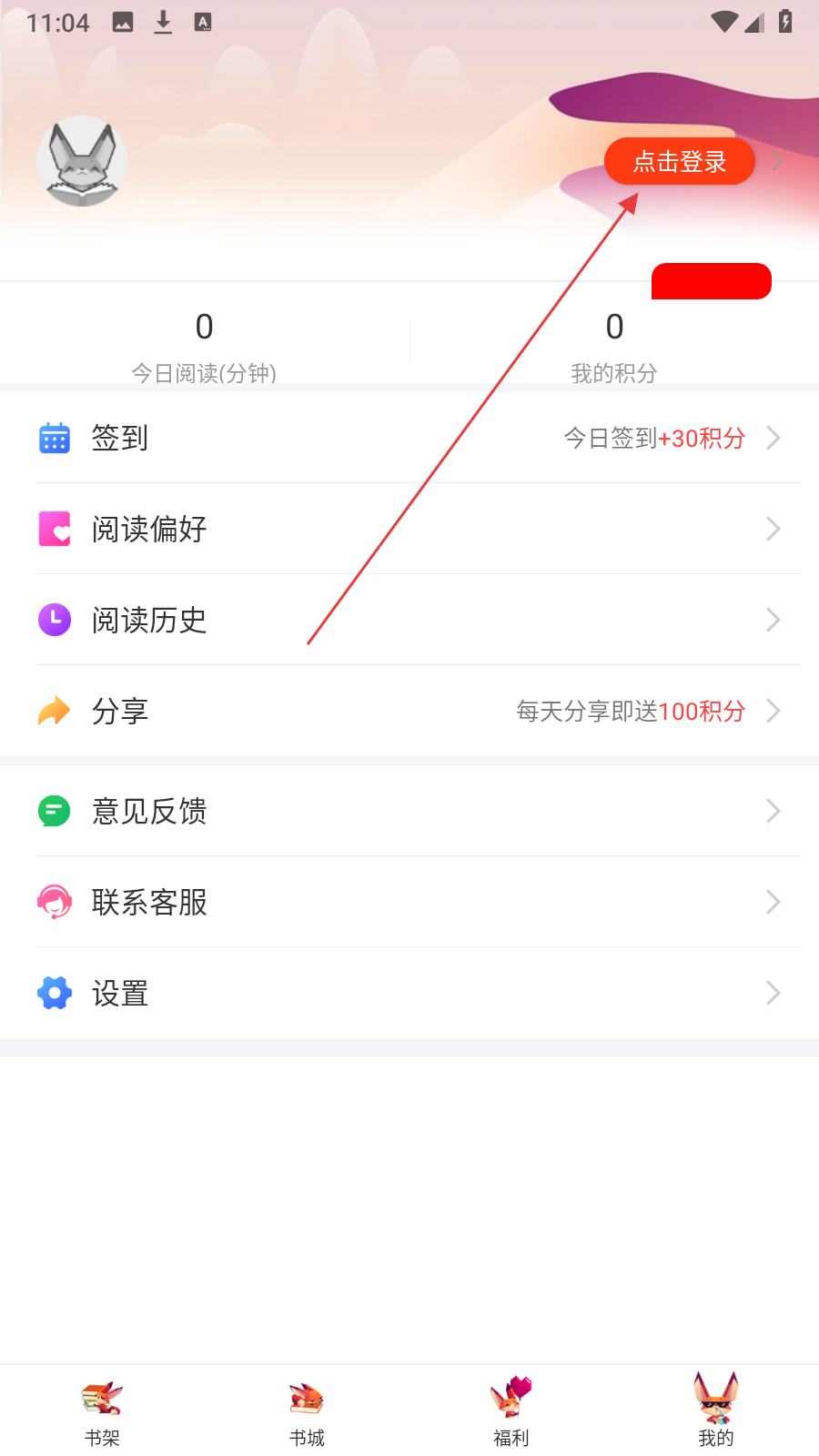Open 签到 daily check-in row
The image size is (819, 1456).
[x=409, y=438]
